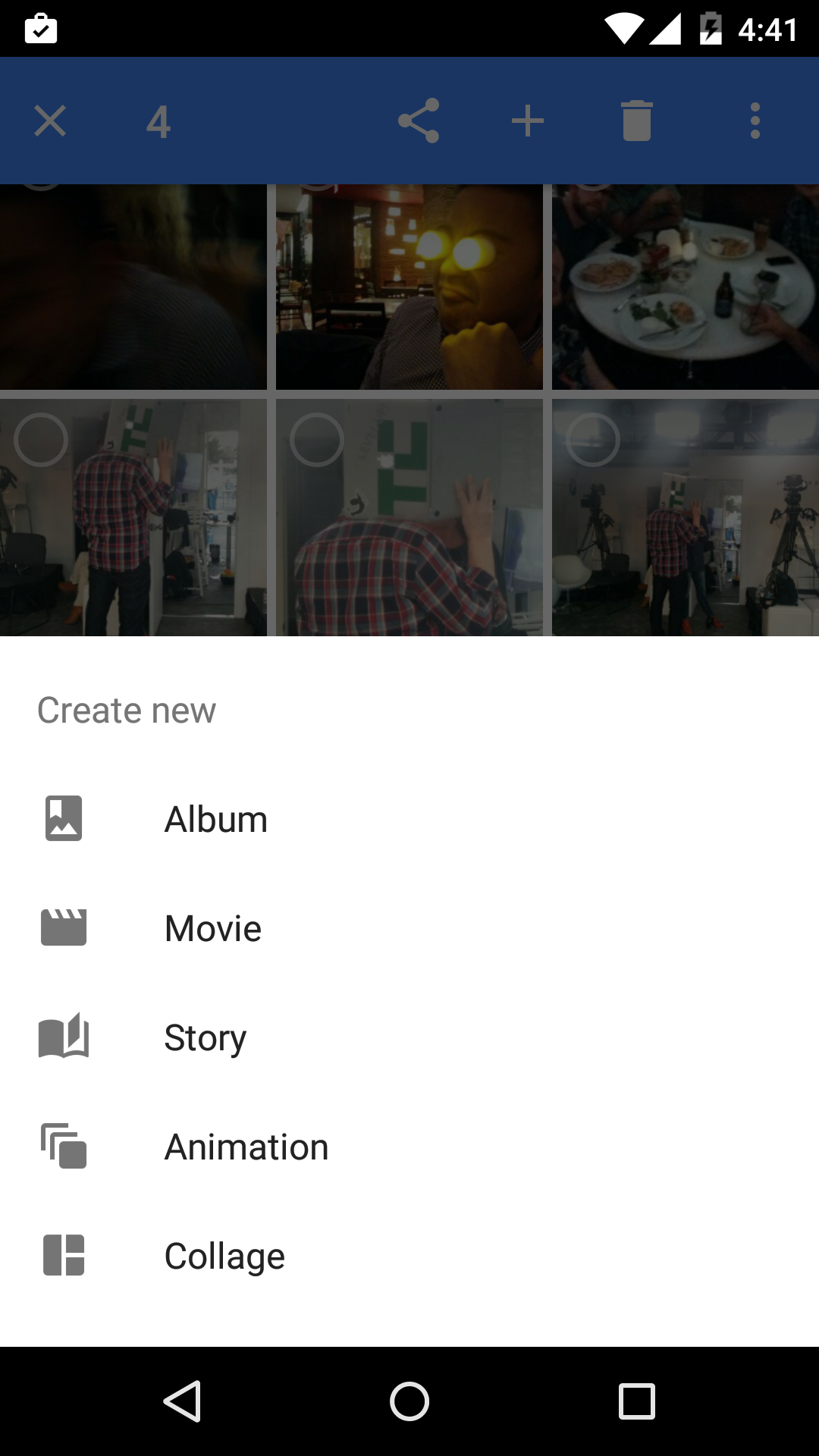Choose Animation from Create new
Image resolution: width=819 pixels, height=1456 pixels.
click(246, 1147)
